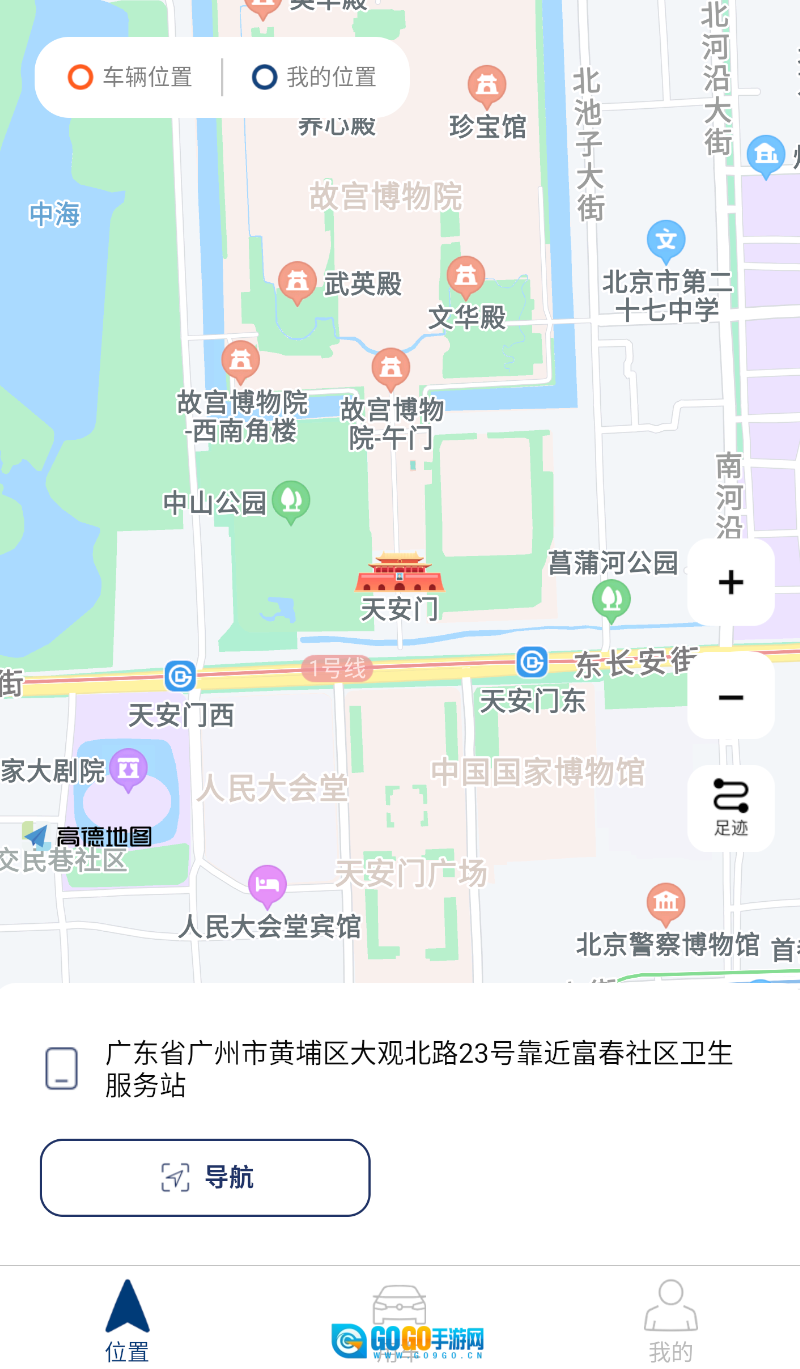The width and height of the screenshot is (800, 1369).
Task: Click the 天安门西 subway station icon
Action: tap(178, 677)
